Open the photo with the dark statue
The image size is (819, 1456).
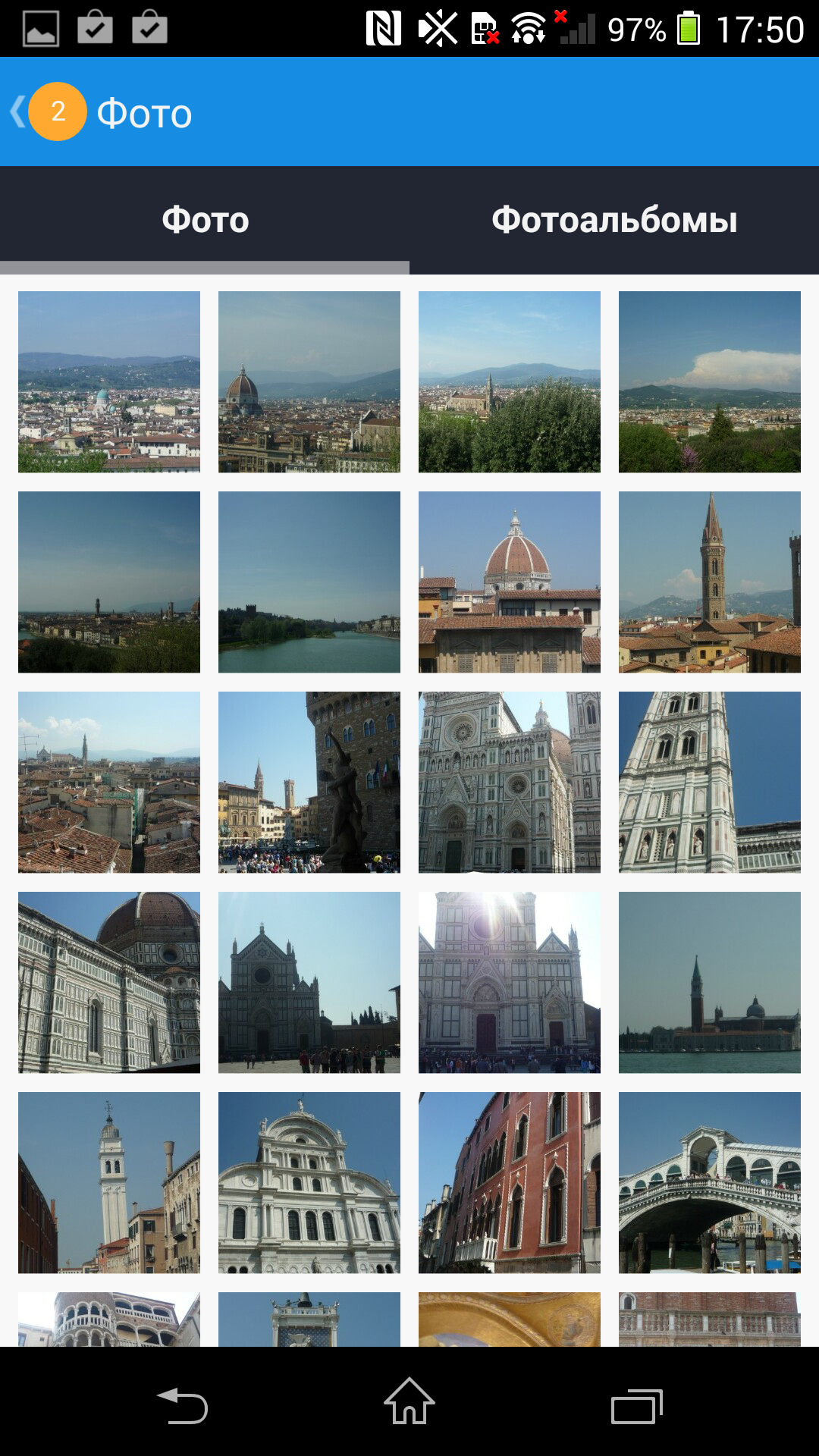(309, 782)
